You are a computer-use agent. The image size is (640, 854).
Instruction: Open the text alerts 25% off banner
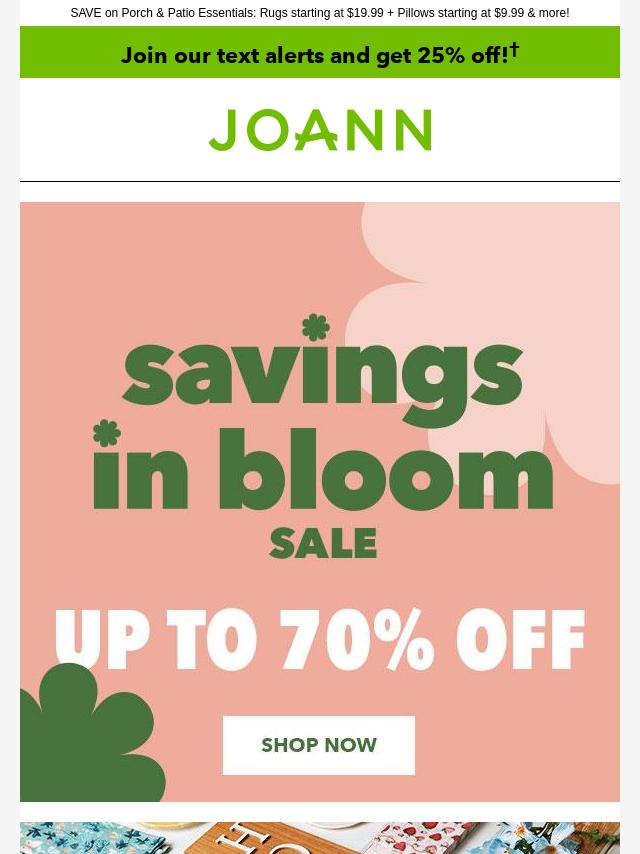pos(320,53)
